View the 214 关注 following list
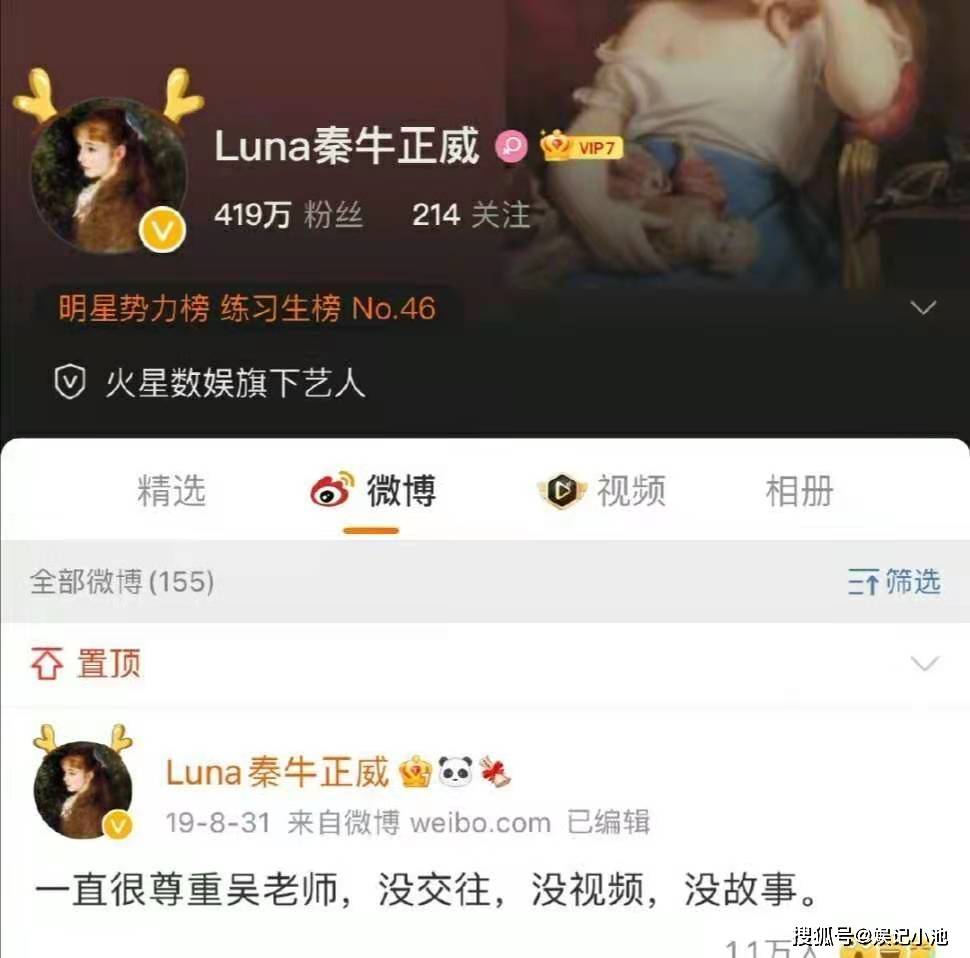The width and height of the screenshot is (970, 958). [x=470, y=214]
